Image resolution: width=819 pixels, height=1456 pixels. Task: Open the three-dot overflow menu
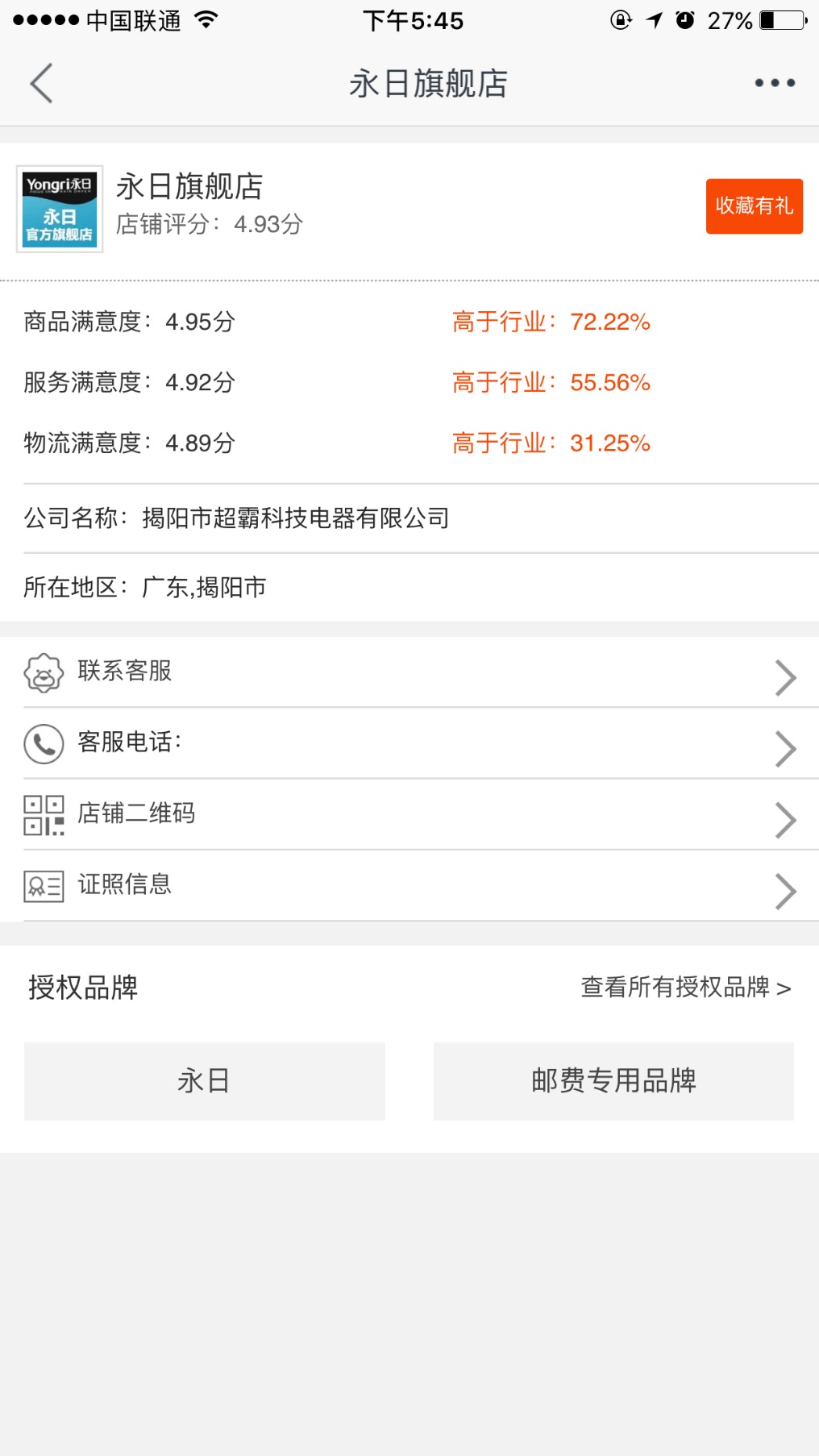pyautogui.click(x=775, y=83)
